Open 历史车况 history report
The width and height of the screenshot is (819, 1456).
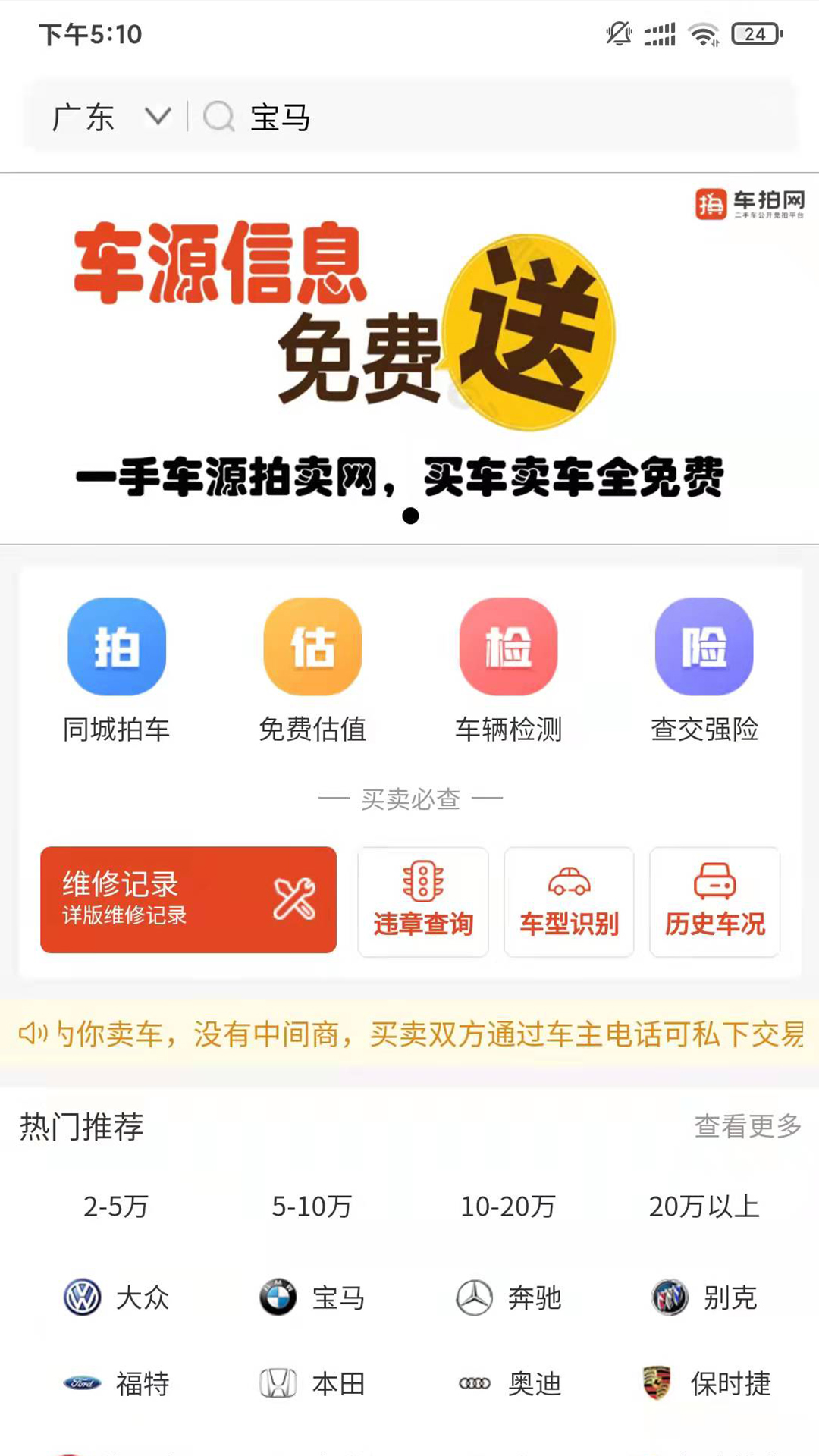(x=714, y=902)
